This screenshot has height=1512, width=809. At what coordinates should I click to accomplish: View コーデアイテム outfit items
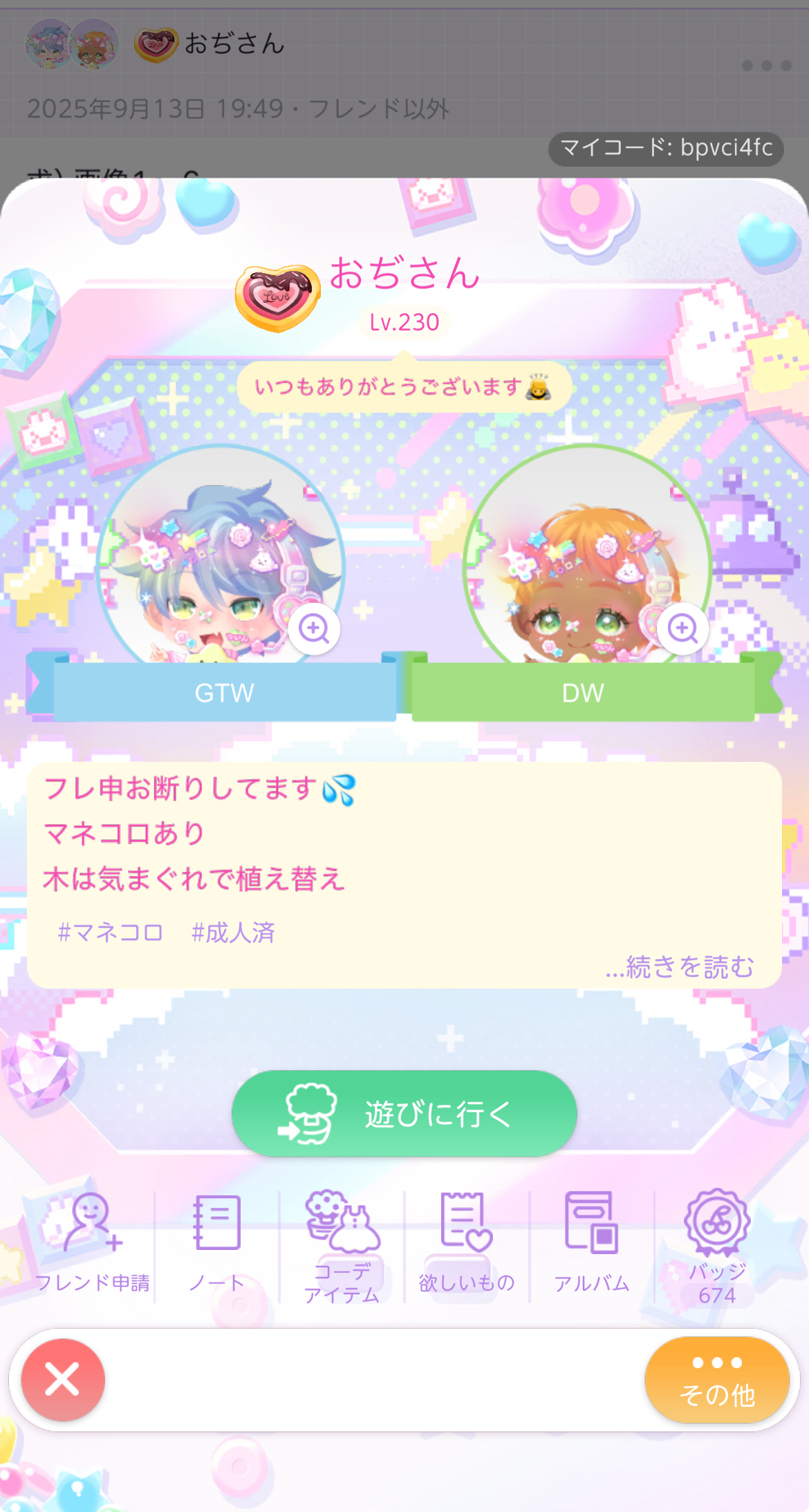click(x=342, y=1246)
